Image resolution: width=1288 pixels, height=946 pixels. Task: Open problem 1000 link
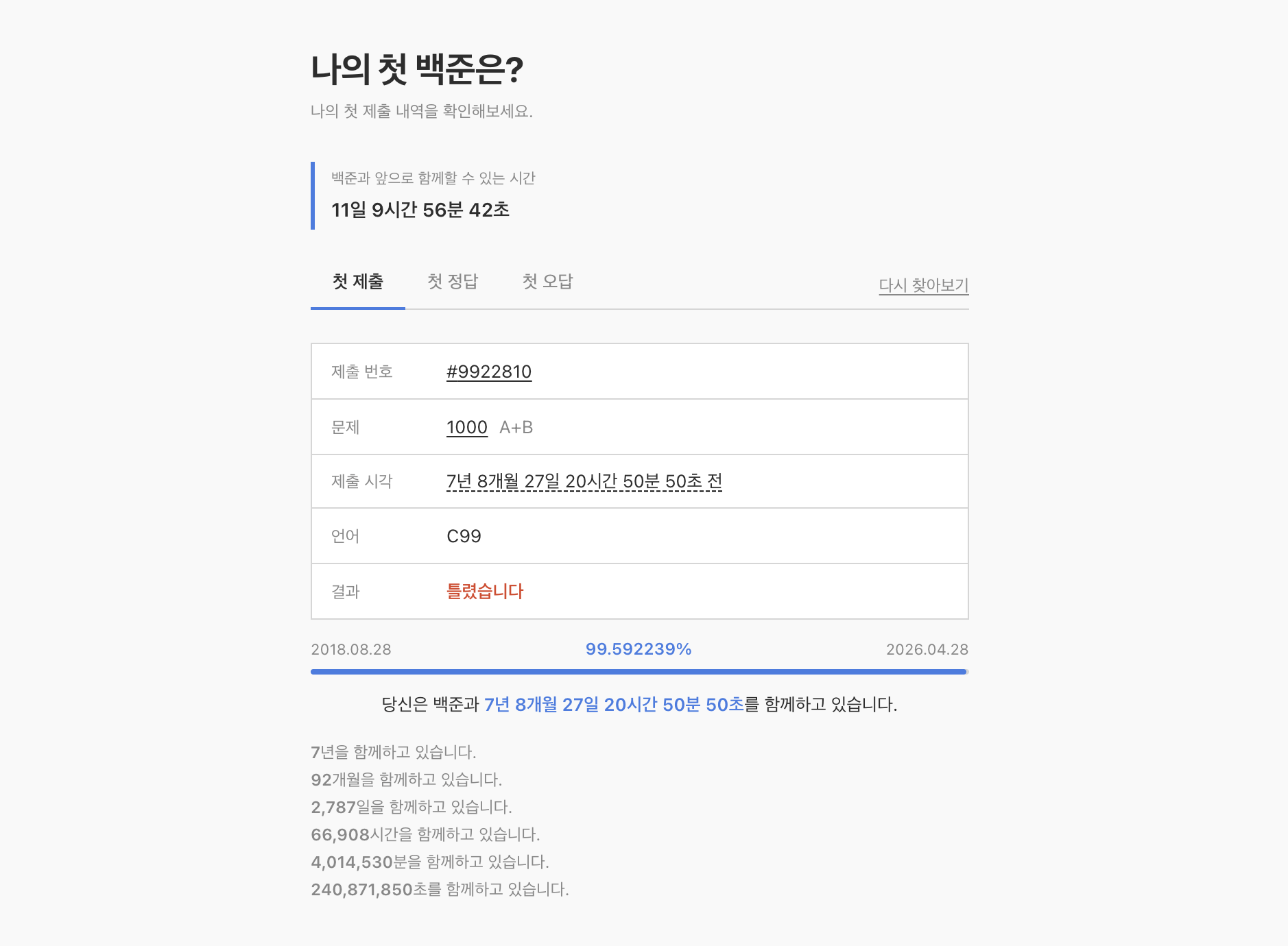tap(466, 427)
